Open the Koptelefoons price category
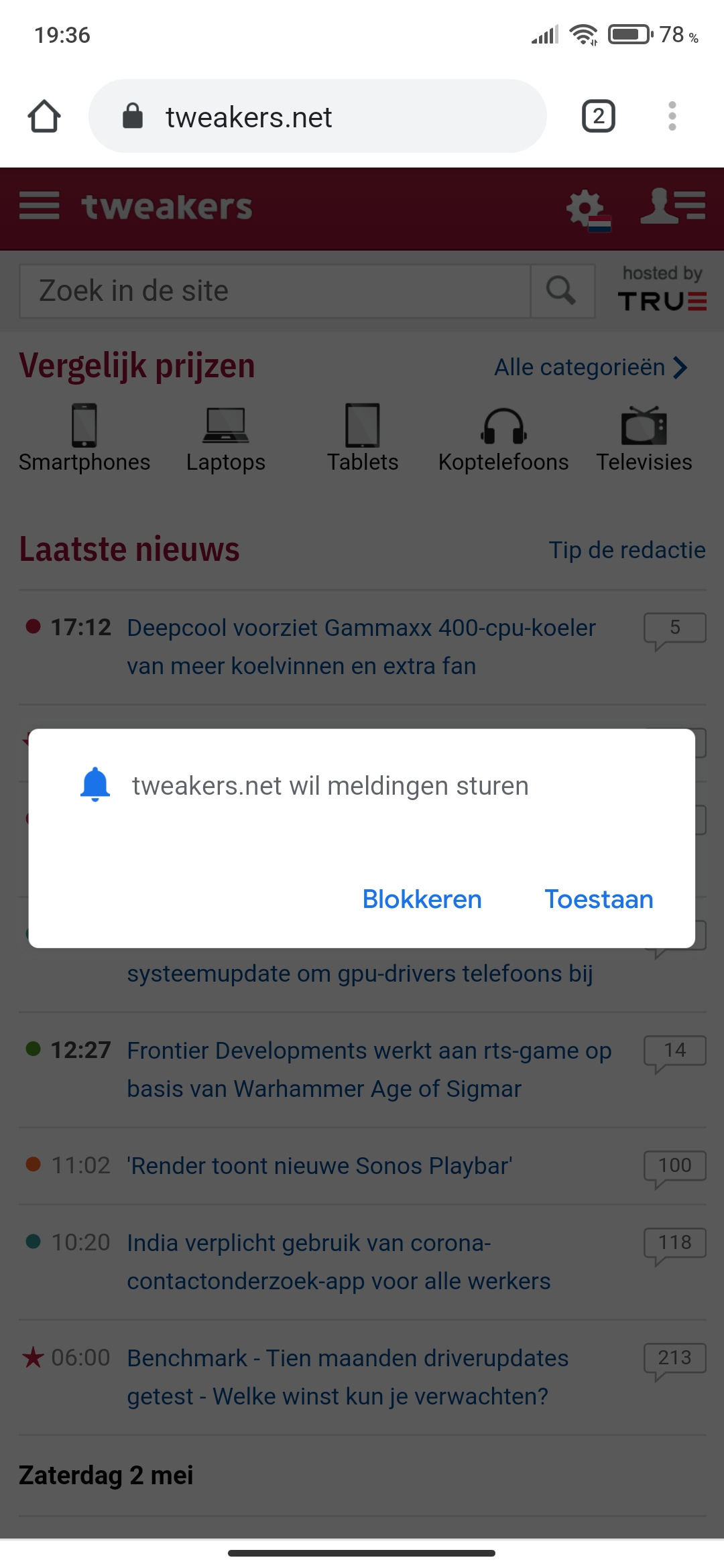 503,438
